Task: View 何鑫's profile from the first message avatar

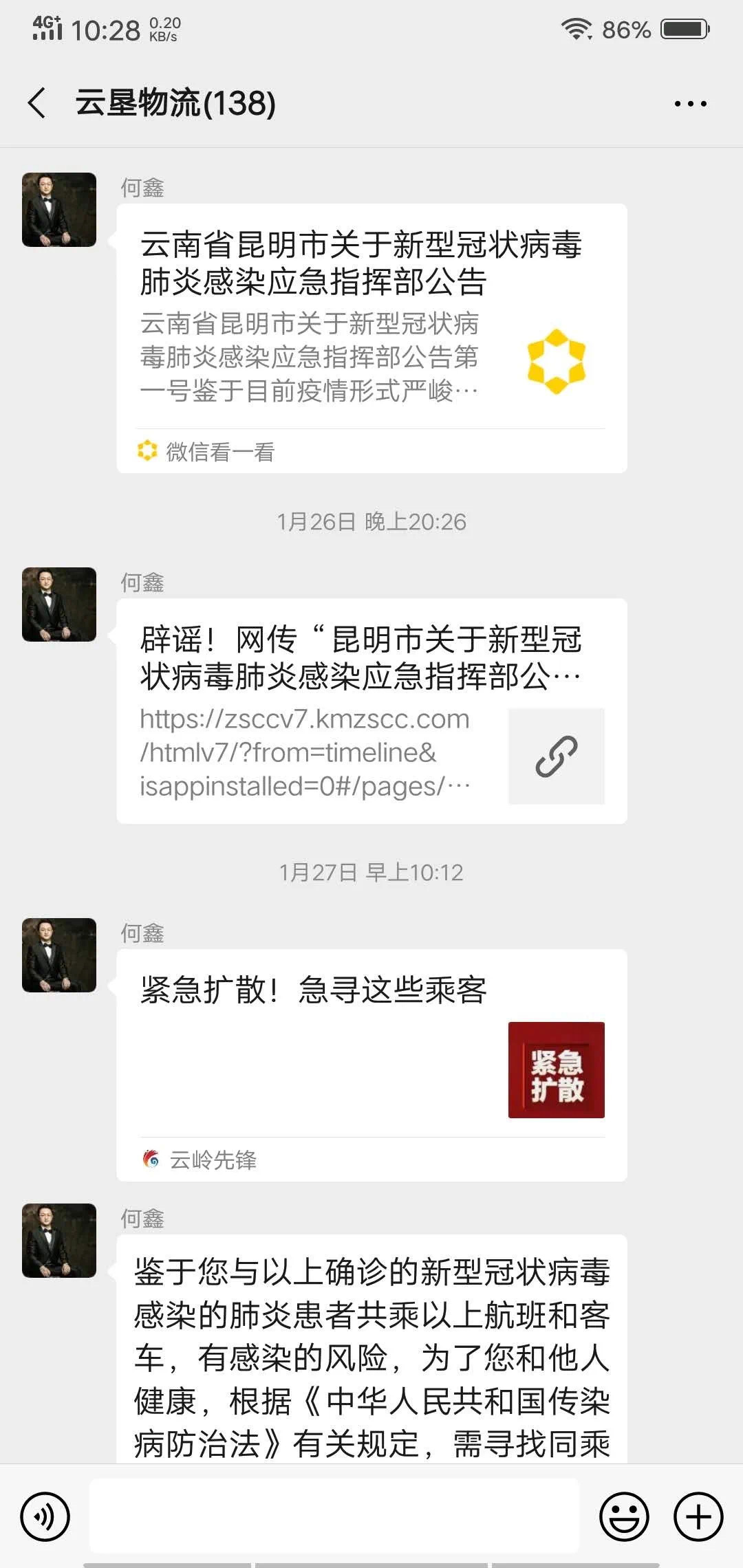Action: (x=59, y=210)
